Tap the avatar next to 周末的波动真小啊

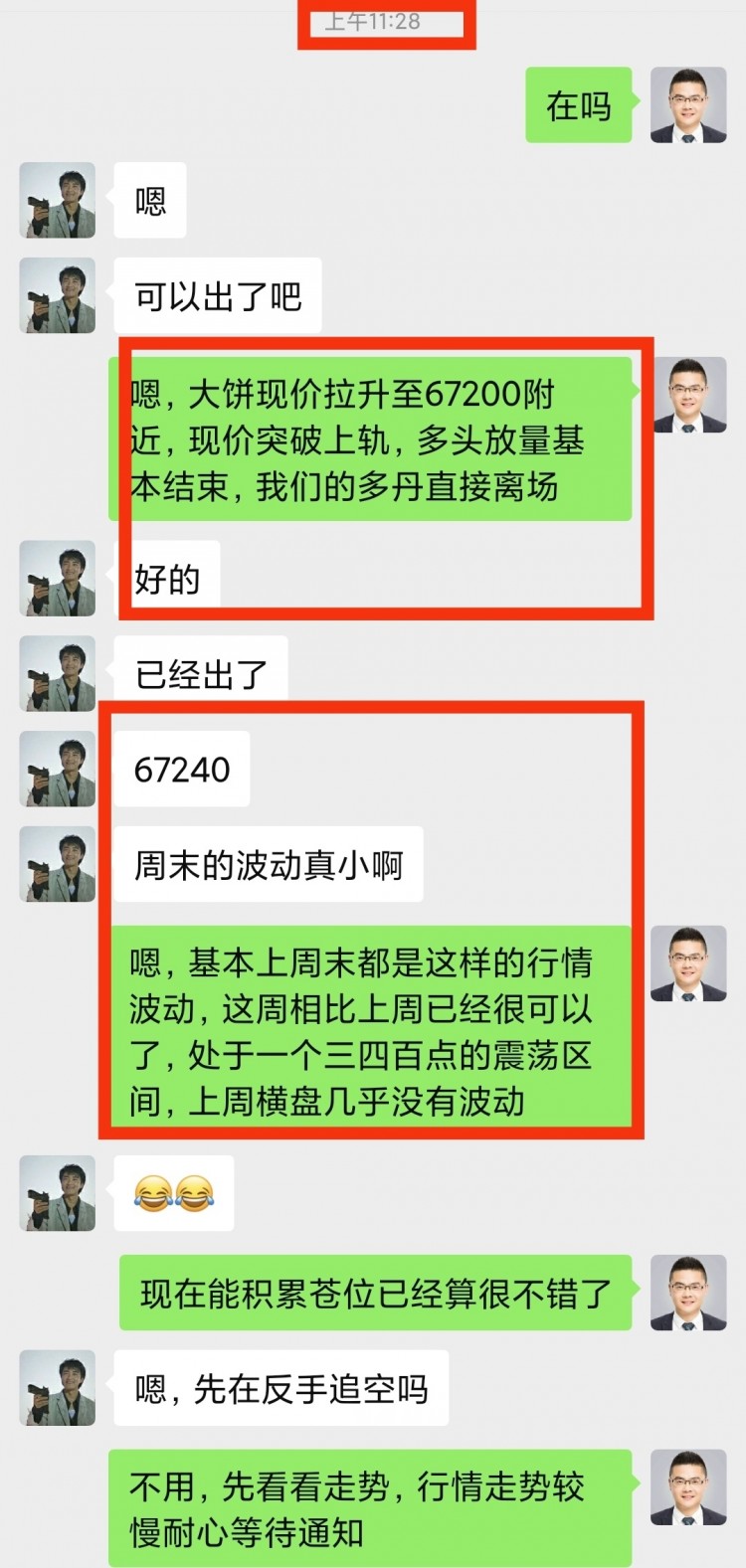click(x=58, y=864)
